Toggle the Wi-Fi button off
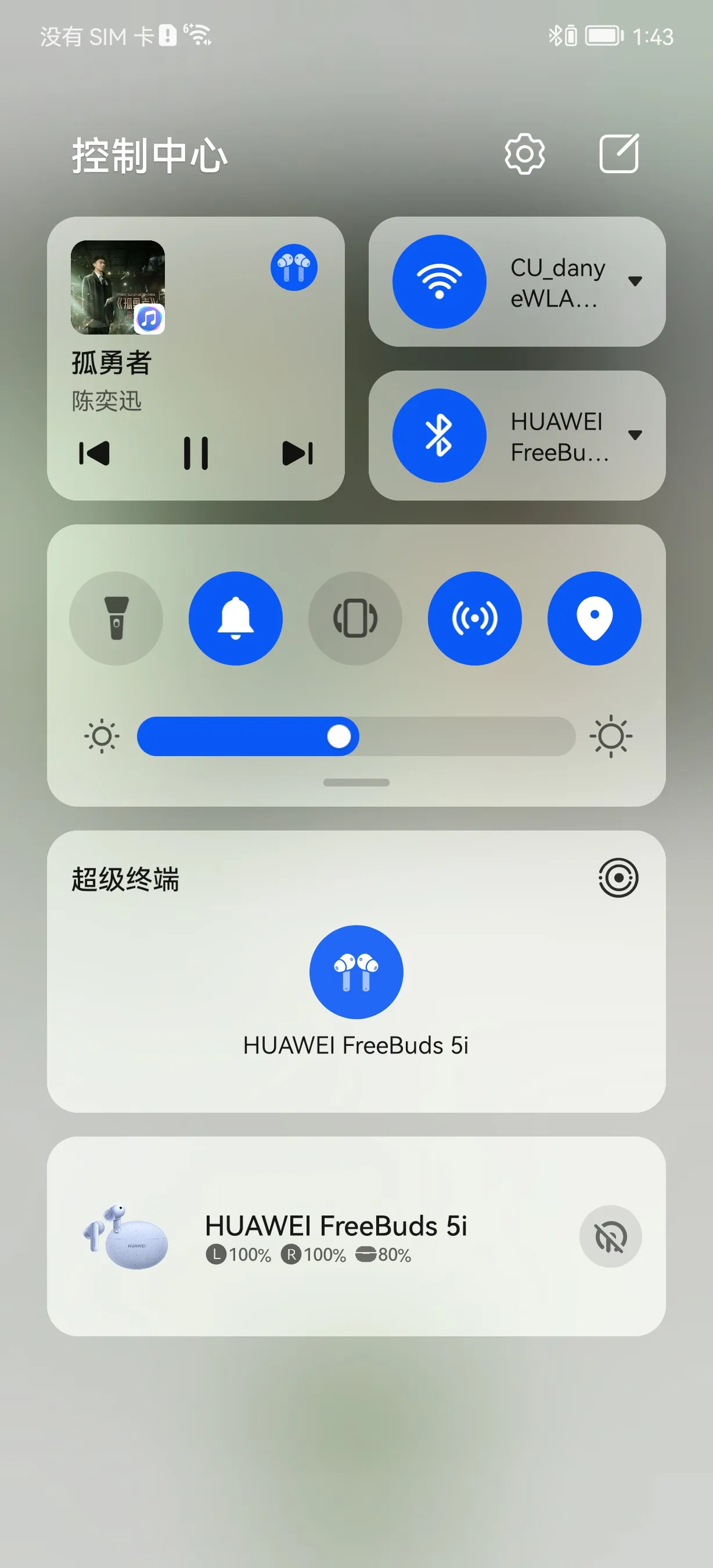 point(438,281)
